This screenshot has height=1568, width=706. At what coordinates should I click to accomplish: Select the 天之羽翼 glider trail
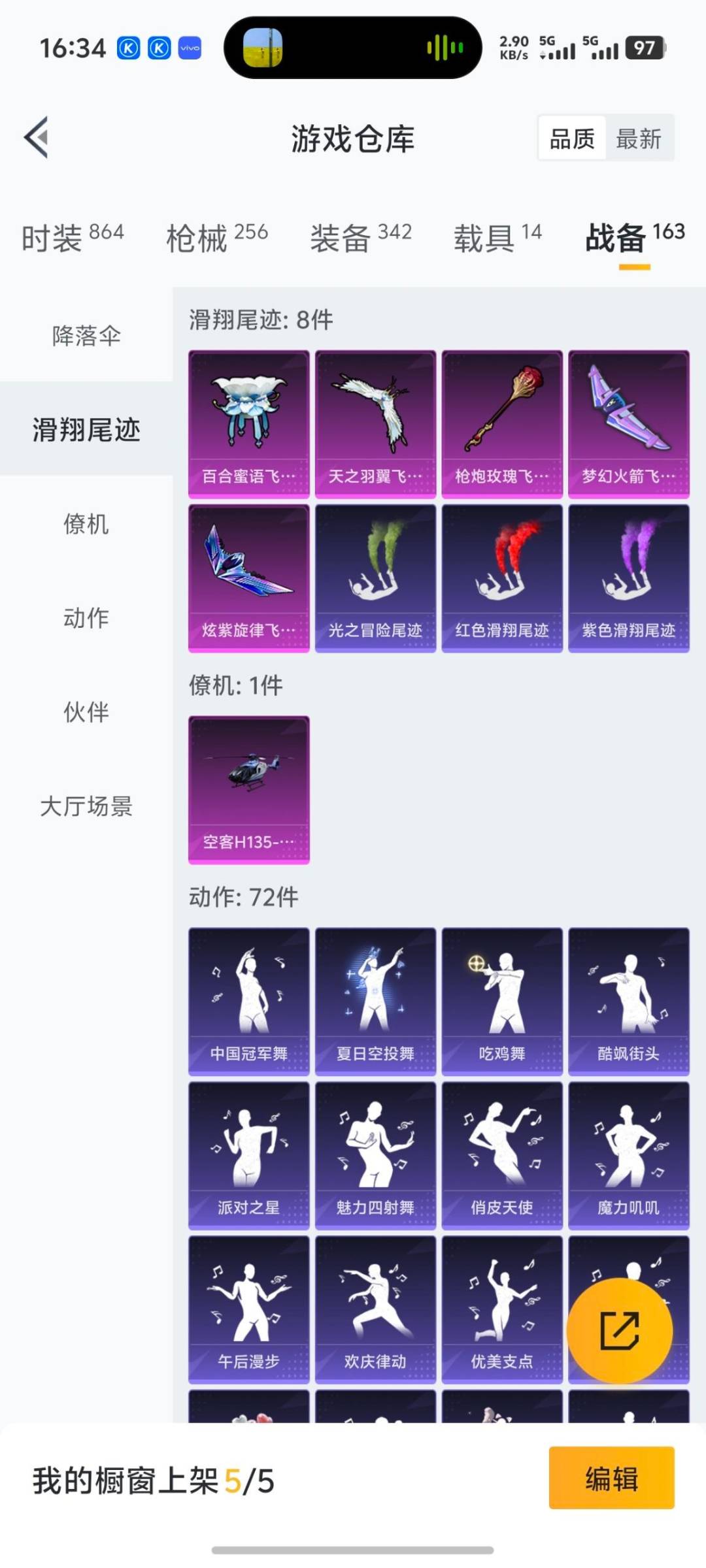[375, 418]
